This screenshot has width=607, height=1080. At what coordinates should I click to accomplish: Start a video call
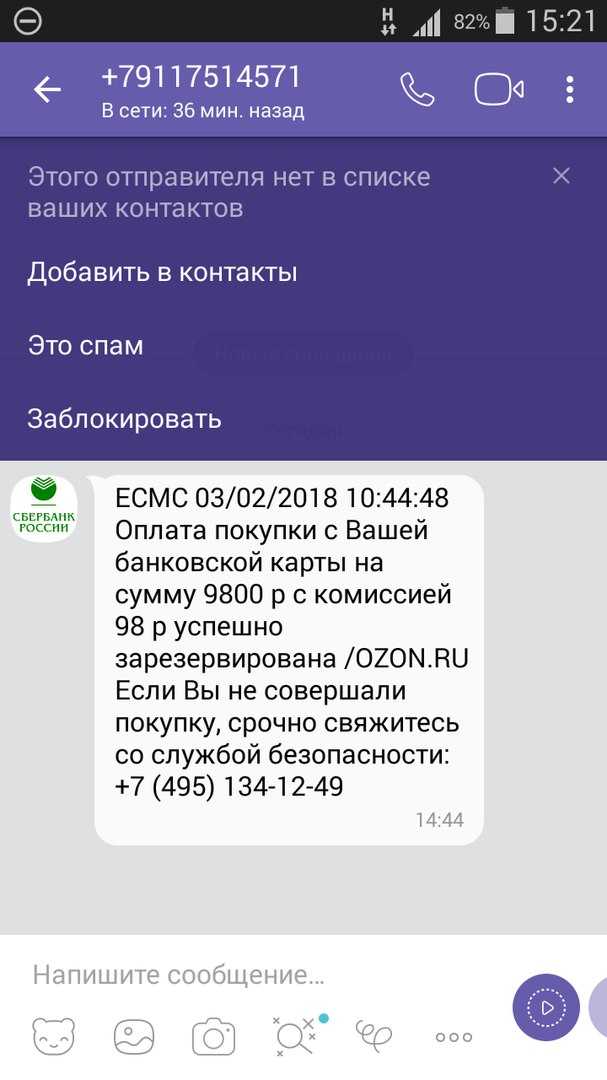tap(500, 90)
